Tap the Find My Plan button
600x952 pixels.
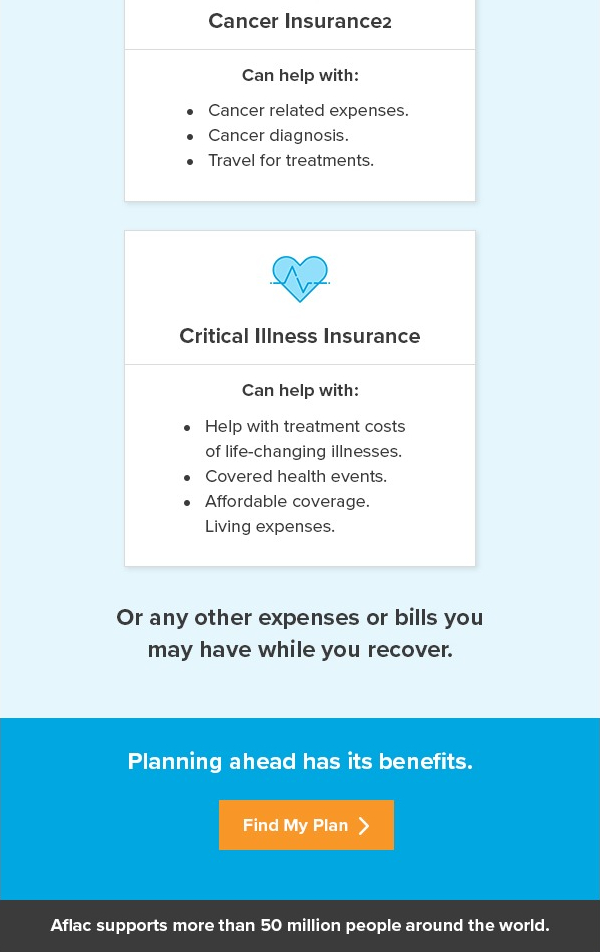306,825
